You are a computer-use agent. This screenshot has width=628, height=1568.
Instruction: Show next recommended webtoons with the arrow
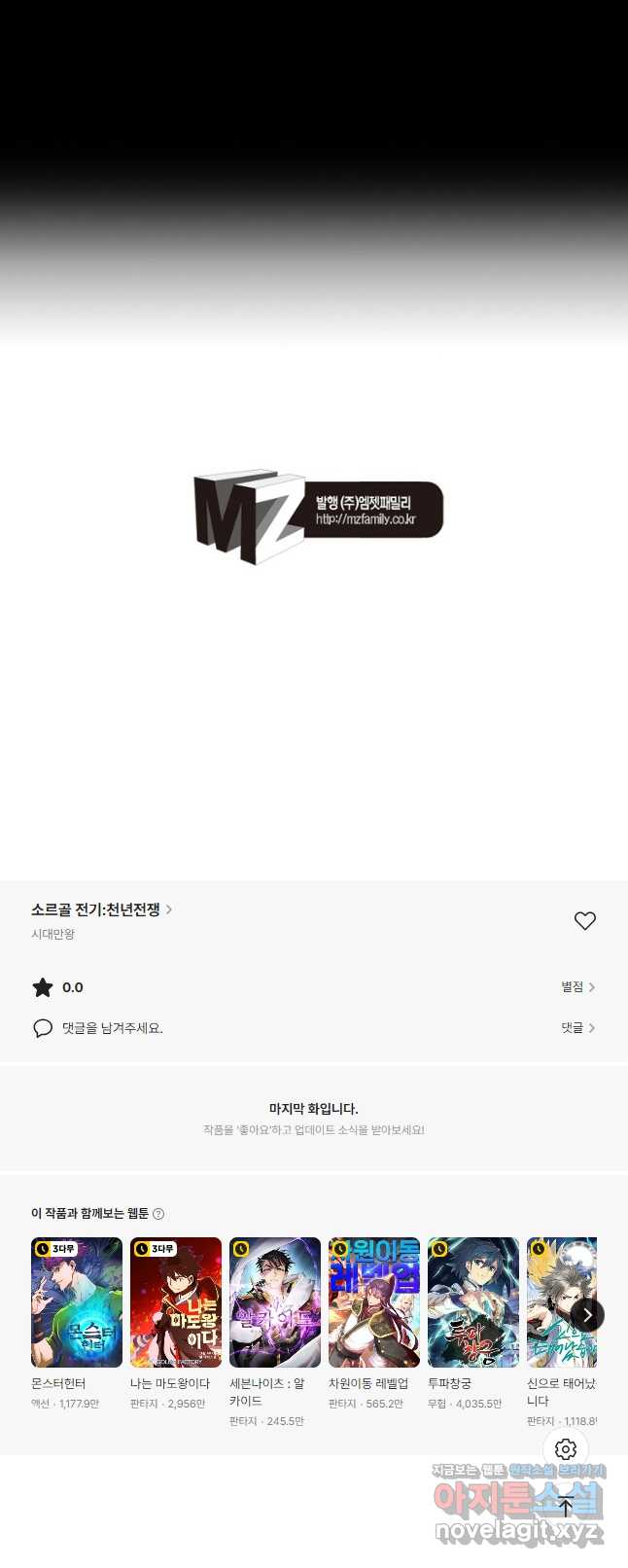point(587,1315)
